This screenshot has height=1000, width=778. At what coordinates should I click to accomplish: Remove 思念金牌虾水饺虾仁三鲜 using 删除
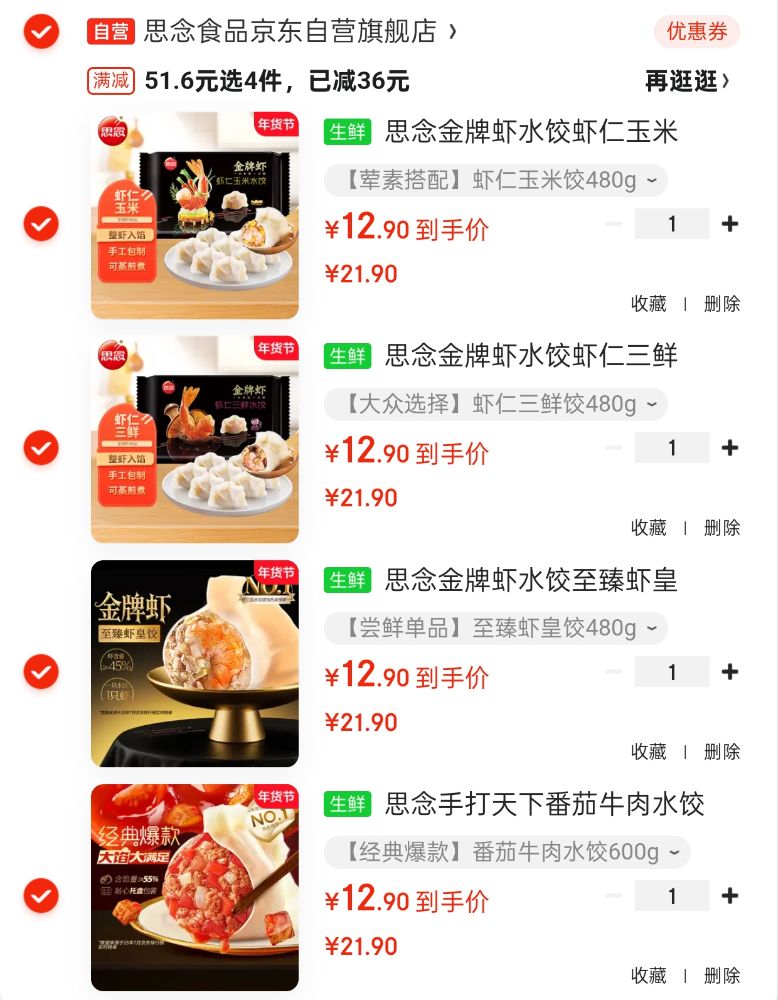tap(722, 528)
